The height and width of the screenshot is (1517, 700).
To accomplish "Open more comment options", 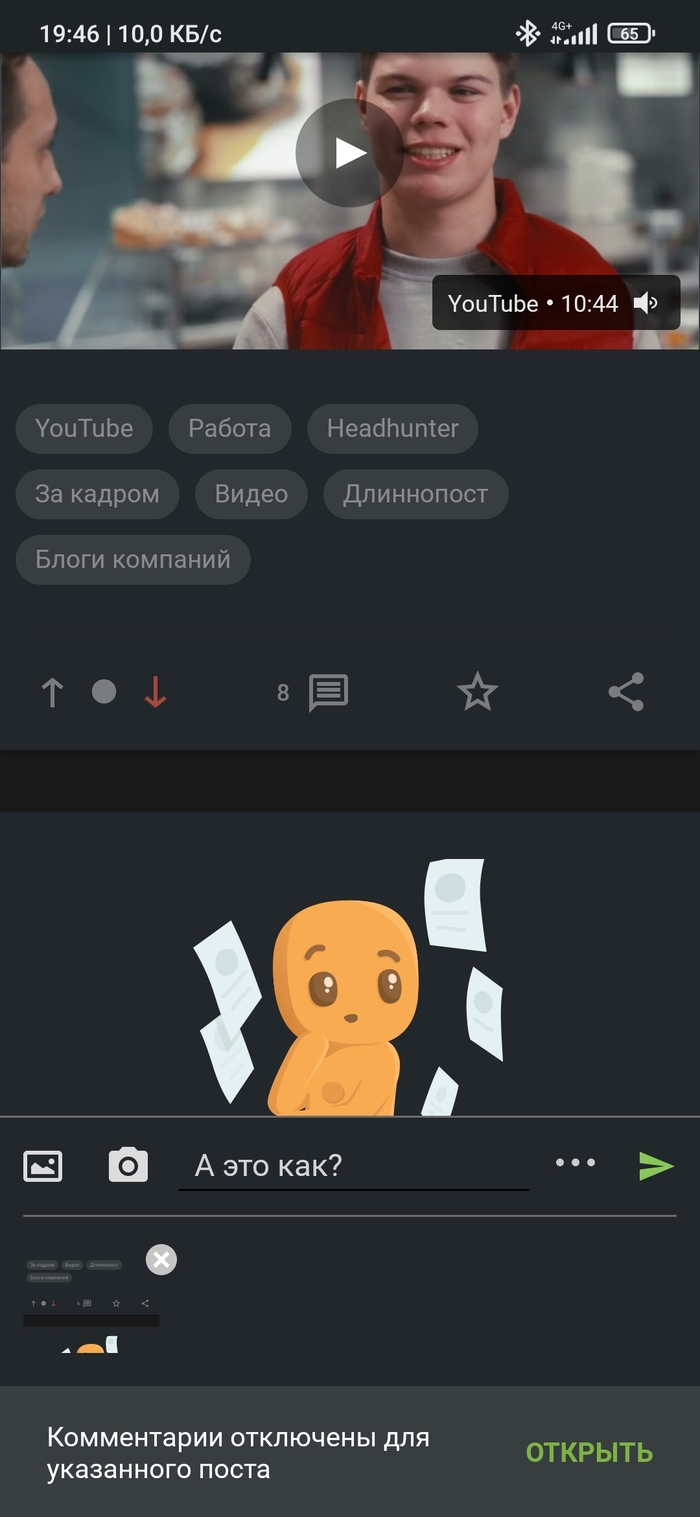I will pos(575,1163).
